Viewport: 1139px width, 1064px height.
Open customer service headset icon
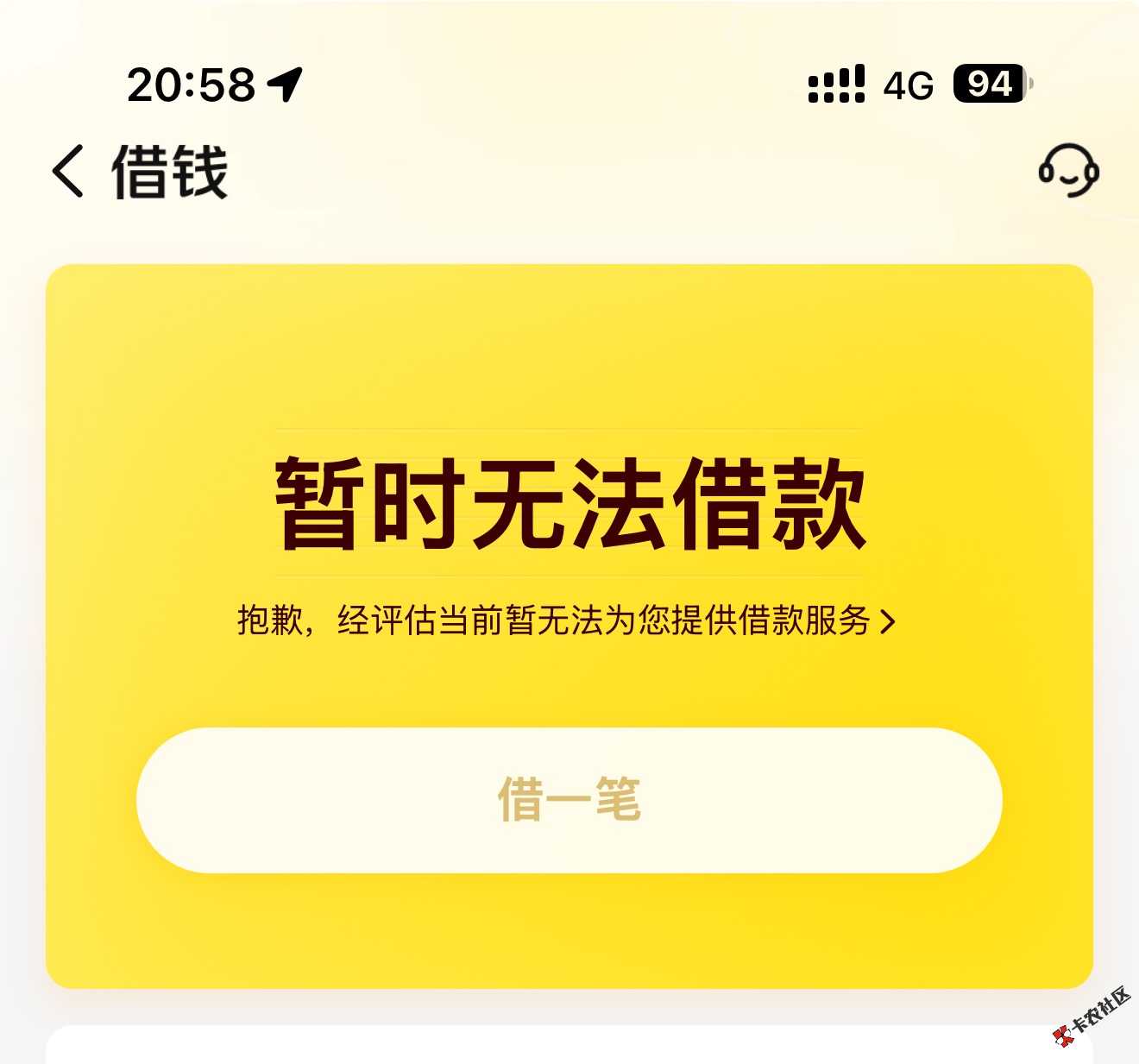click(1068, 170)
